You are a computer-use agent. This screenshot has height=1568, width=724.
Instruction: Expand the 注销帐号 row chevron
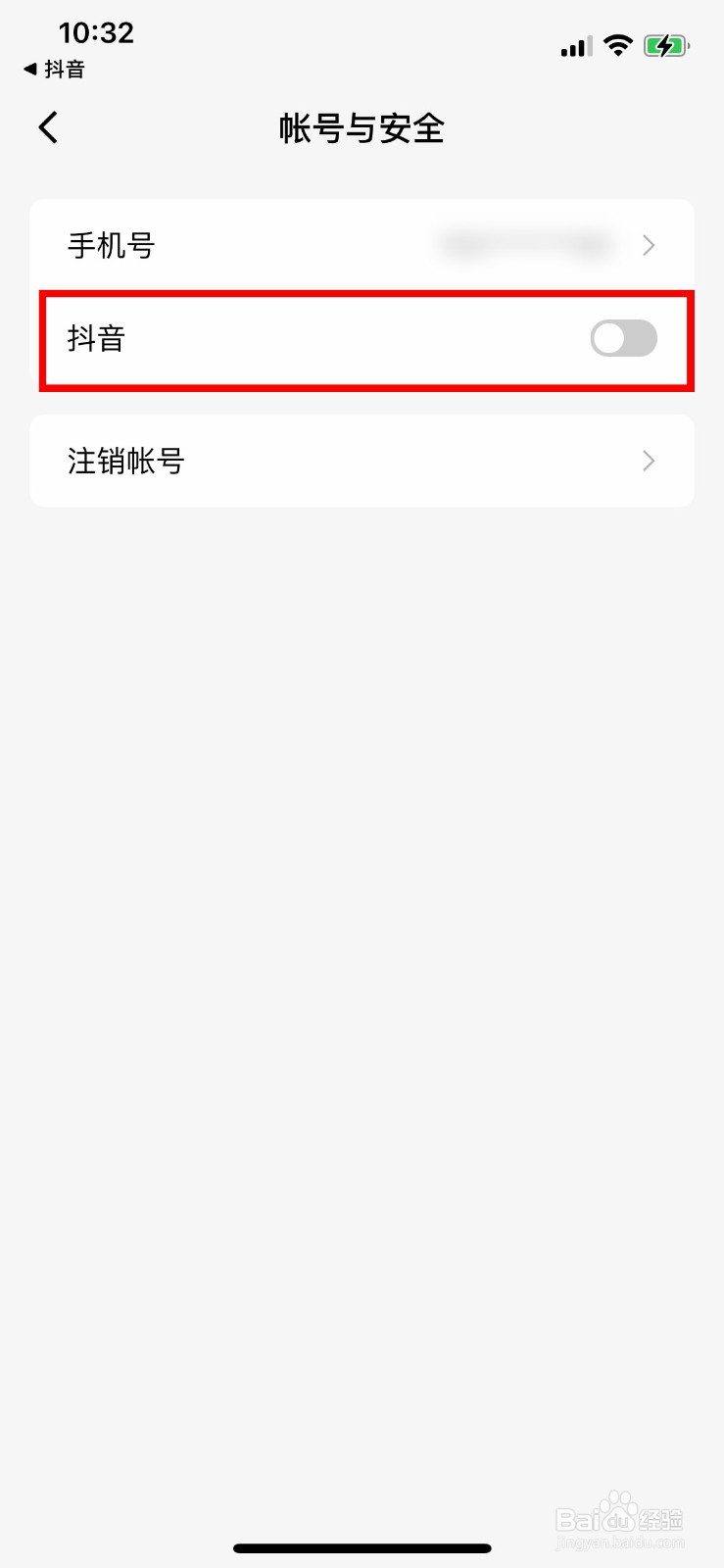point(648,461)
